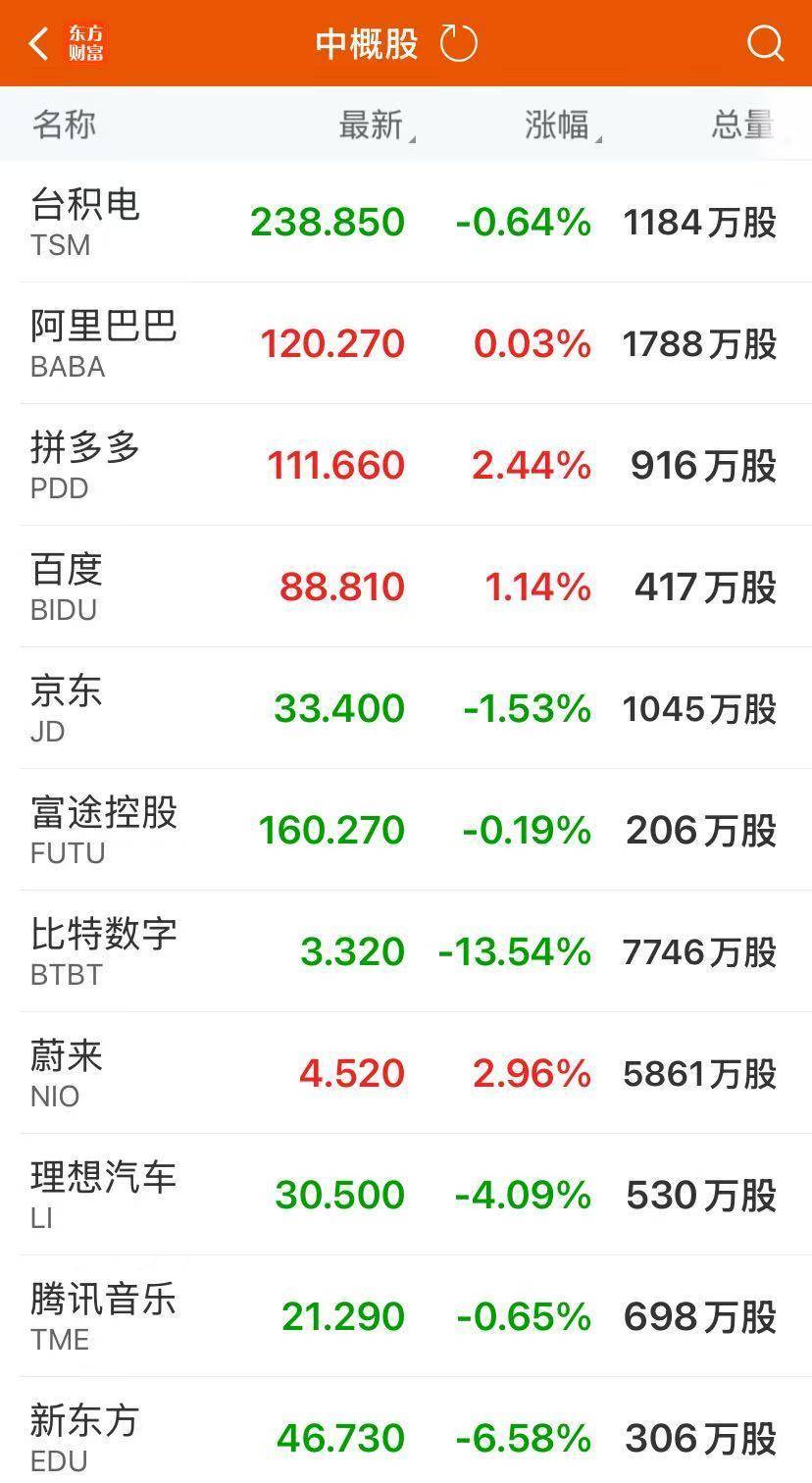Image resolution: width=812 pixels, height=1483 pixels.
Task: Sort by 总量 column header
Action: (743, 125)
